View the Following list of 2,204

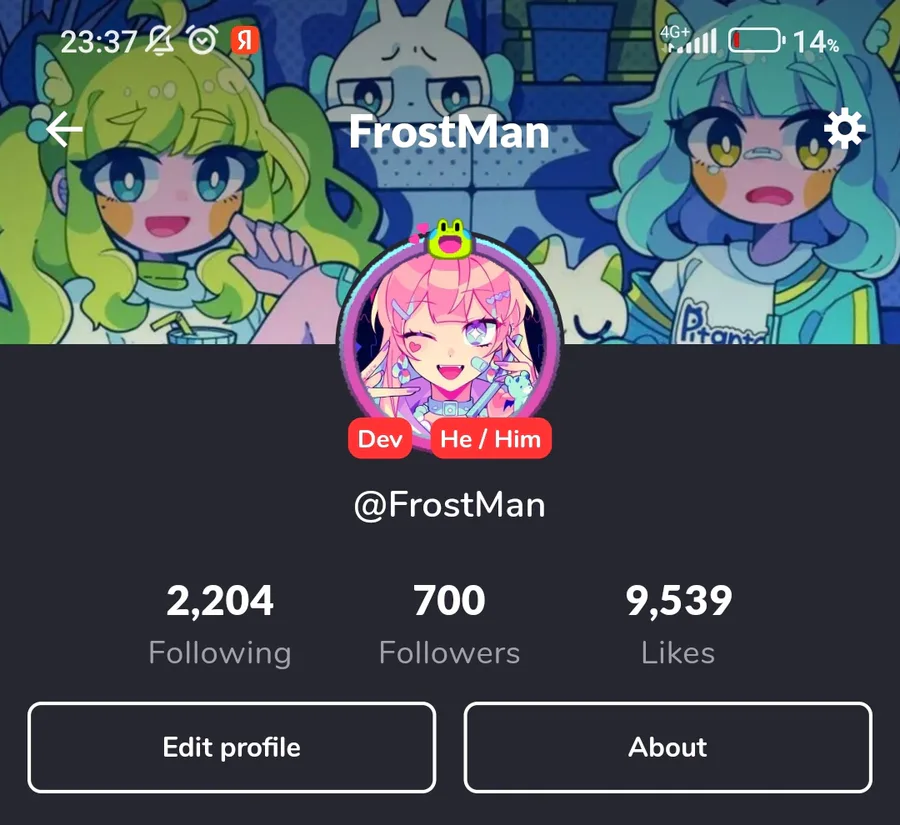click(x=220, y=625)
